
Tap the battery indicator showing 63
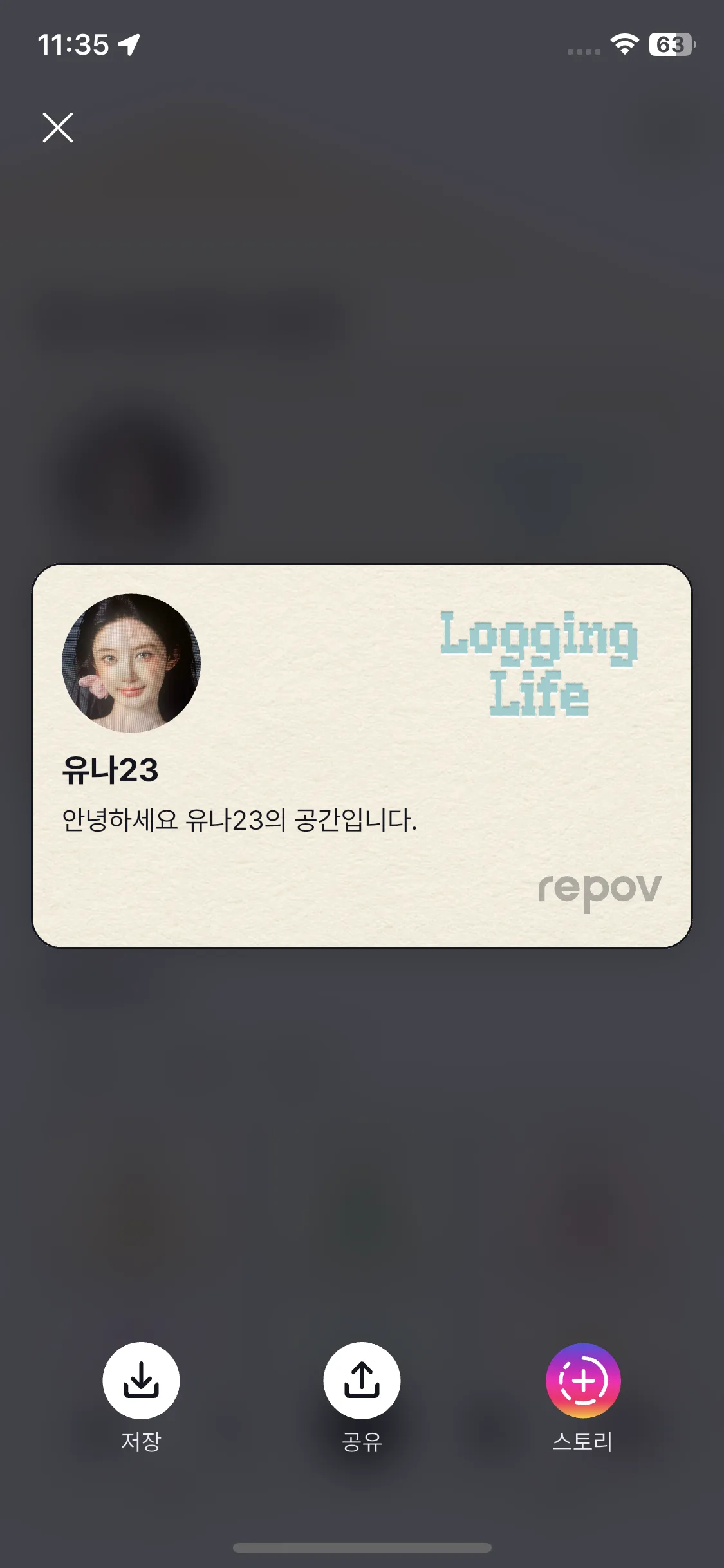click(x=669, y=45)
